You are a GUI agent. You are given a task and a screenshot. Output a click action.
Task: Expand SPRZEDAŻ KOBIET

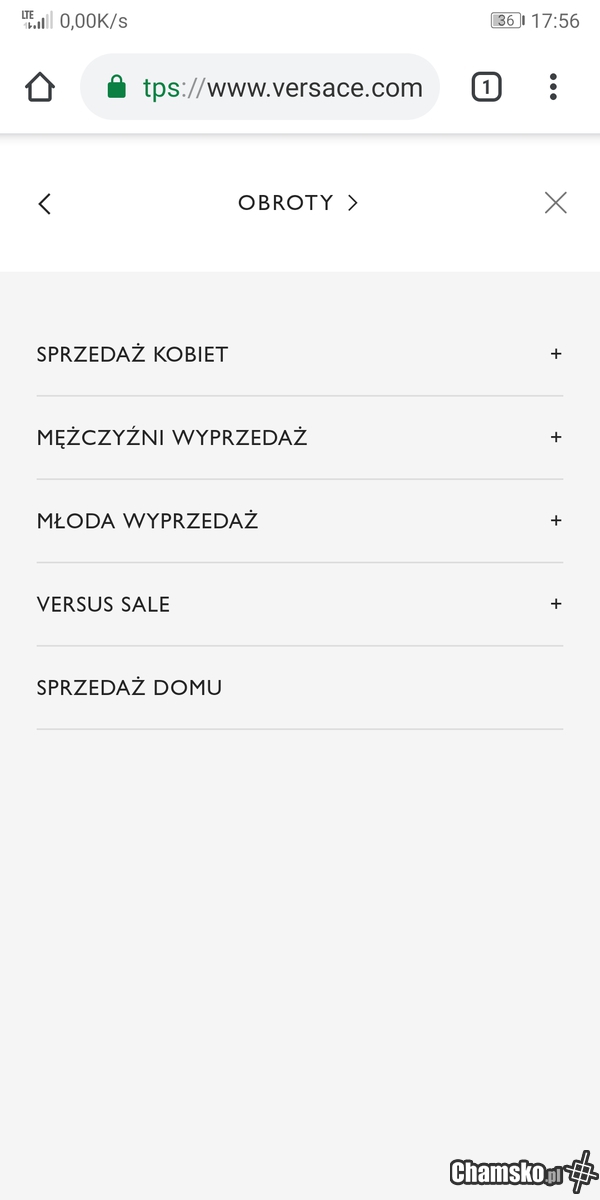[556, 354]
